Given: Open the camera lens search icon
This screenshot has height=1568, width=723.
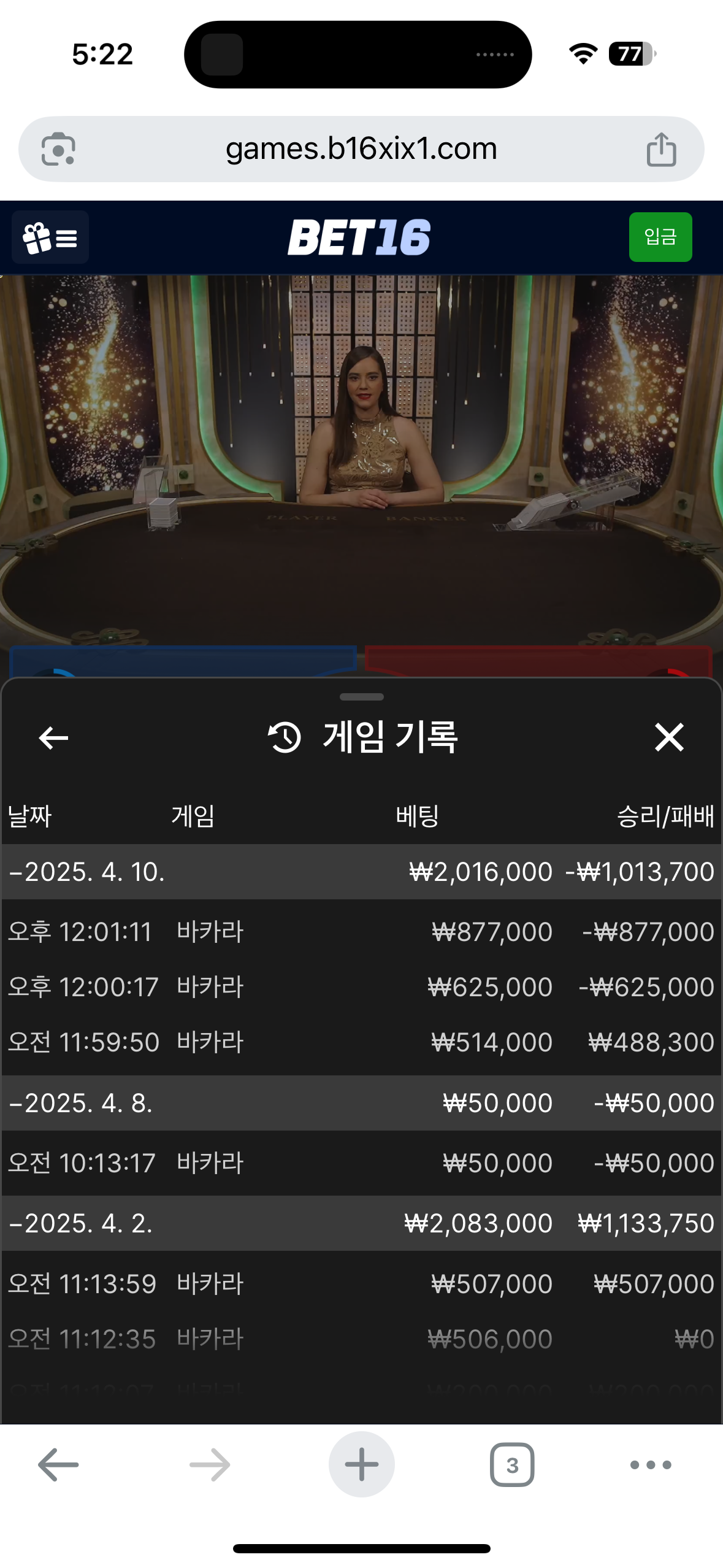Looking at the screenshot, I should [x=58, y=149].
